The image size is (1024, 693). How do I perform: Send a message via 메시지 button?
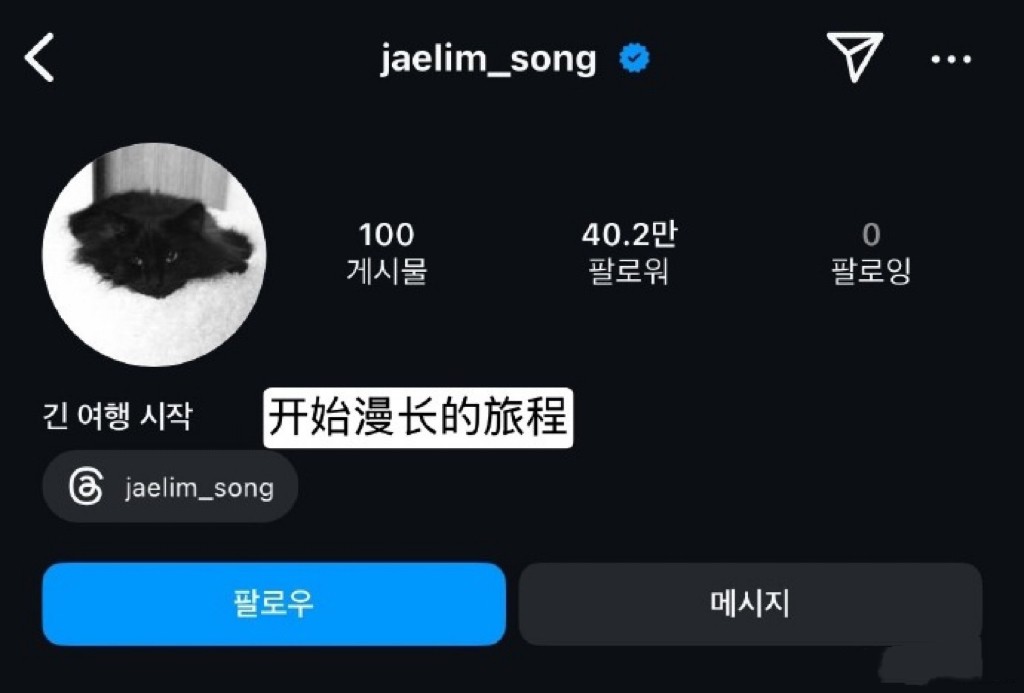749,603
